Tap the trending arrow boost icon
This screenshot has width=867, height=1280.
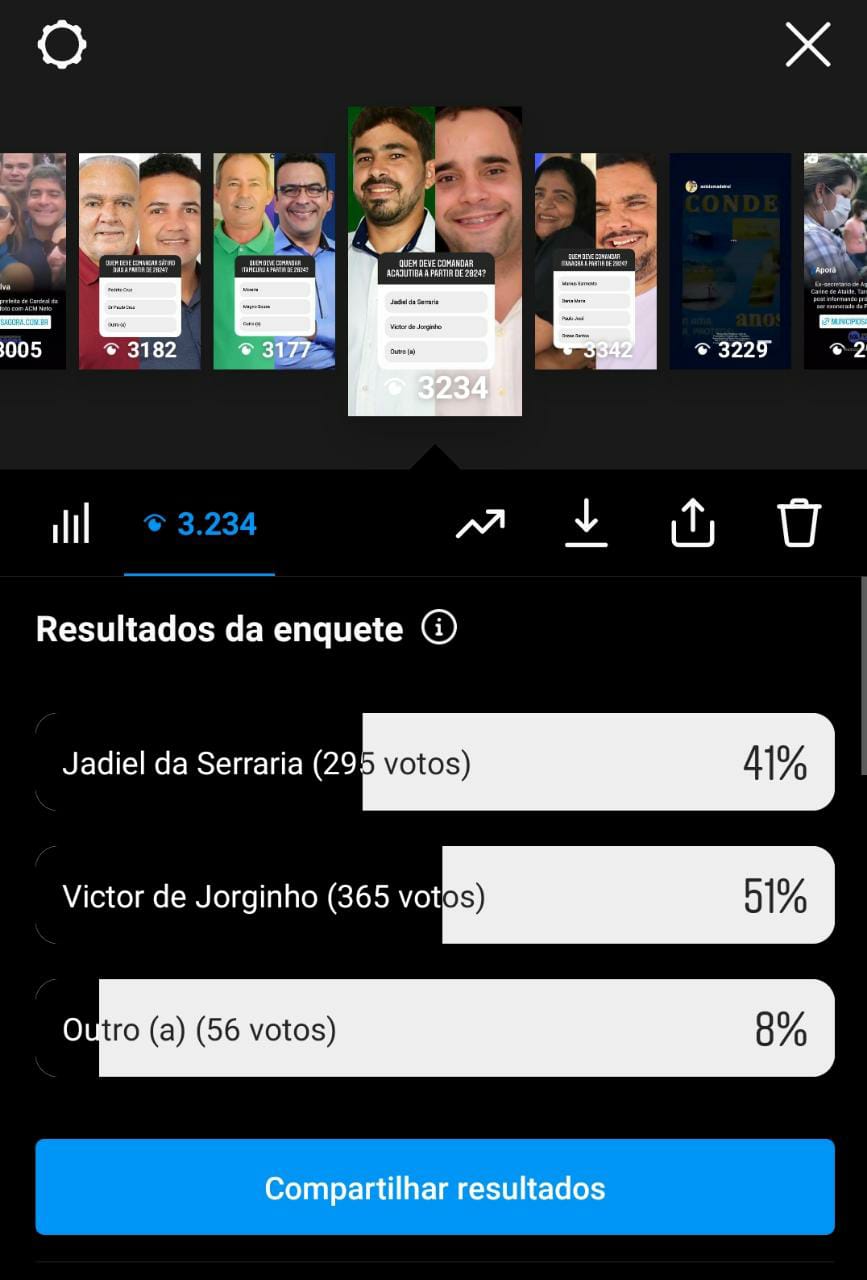tap(481, 523)
